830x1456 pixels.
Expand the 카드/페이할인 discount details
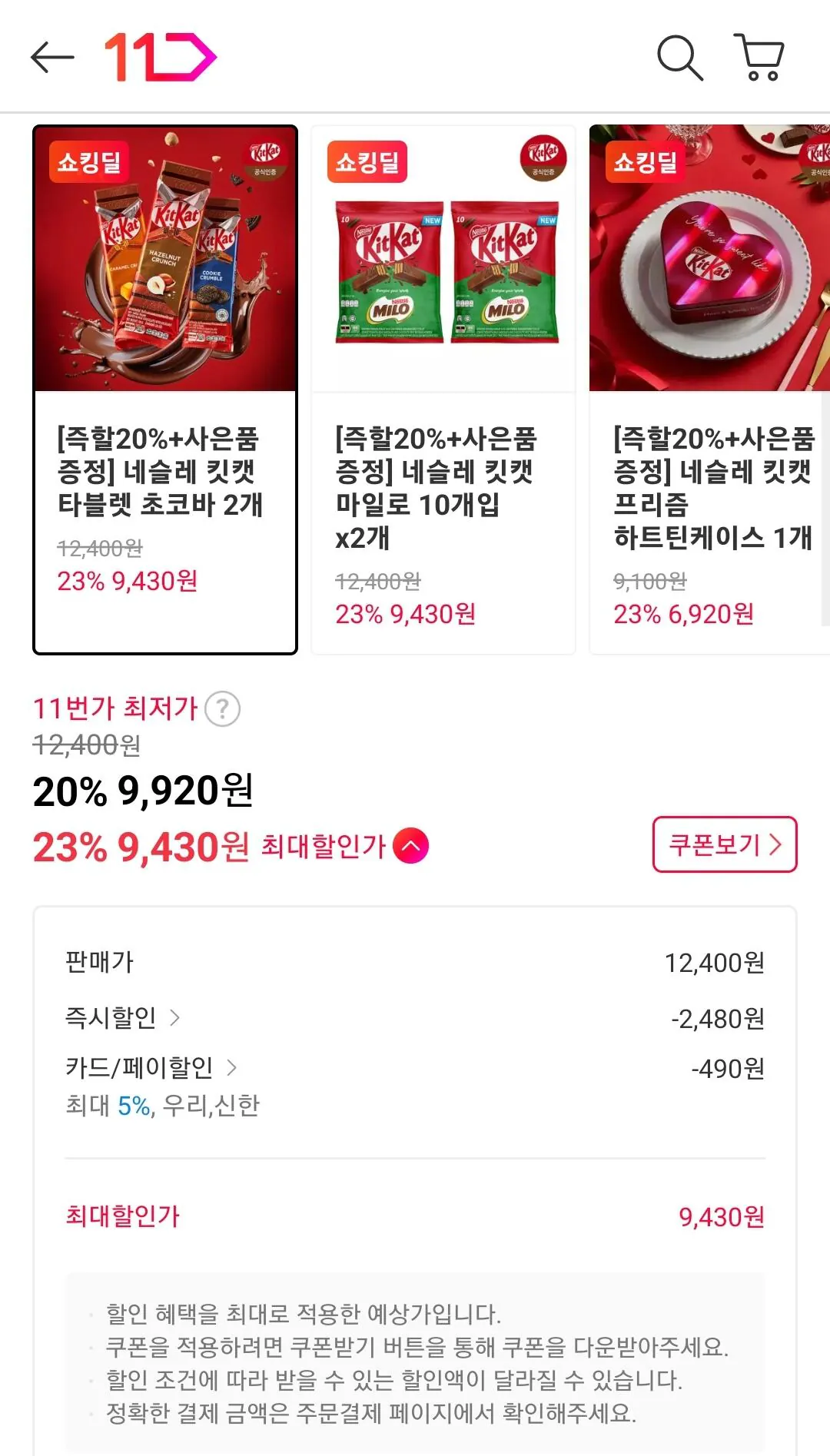[x=232, y=1068]
